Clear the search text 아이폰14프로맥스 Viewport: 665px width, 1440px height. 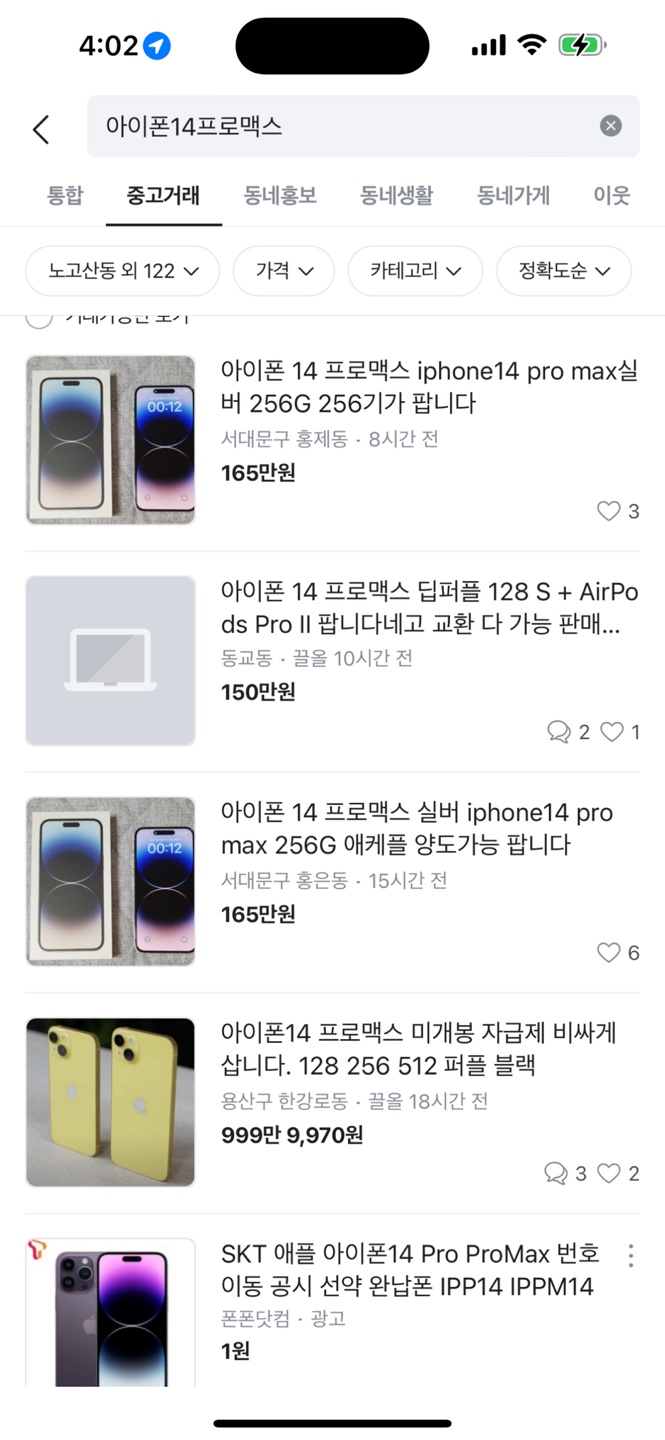pyautogui.click(x=610, y=126)
